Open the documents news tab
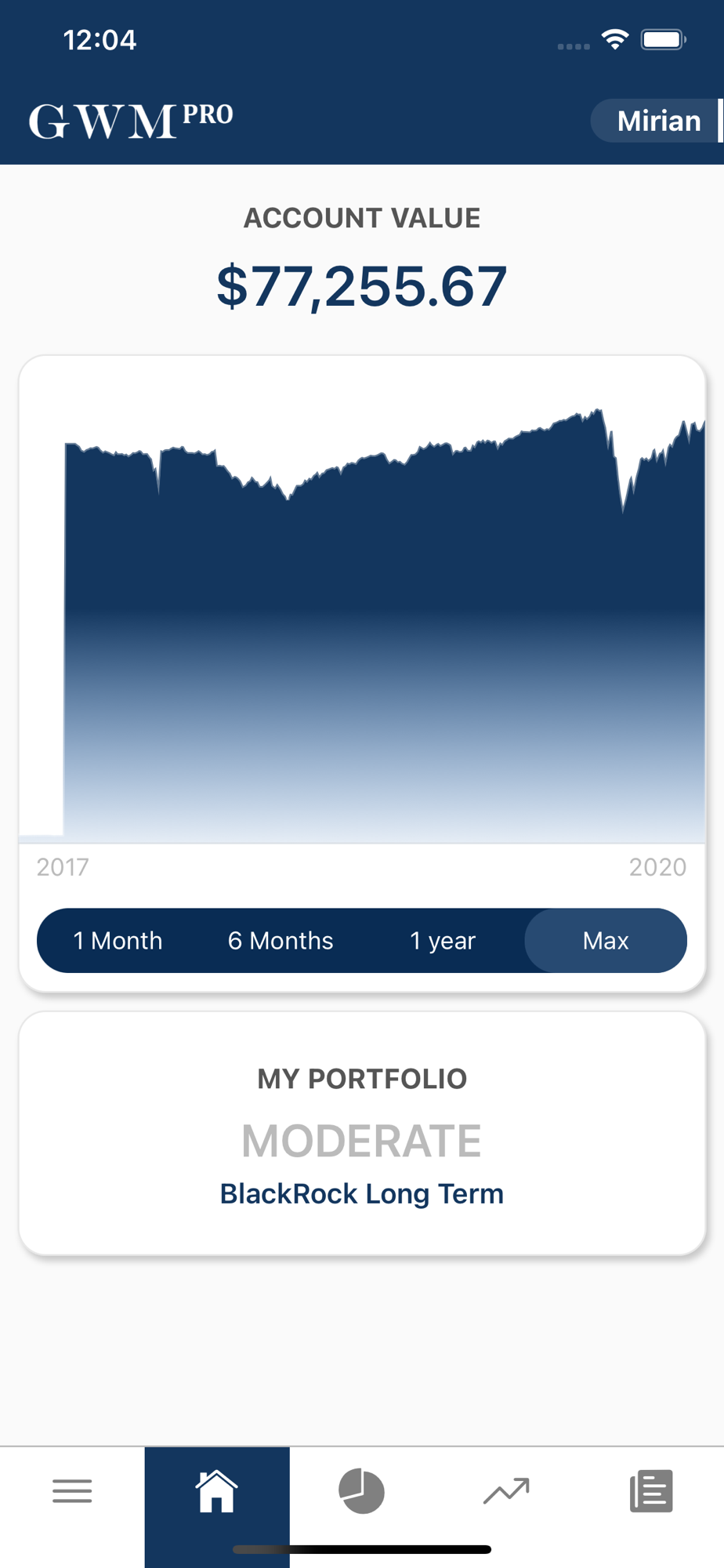This screenshot has width=724, height=1568. click(x=651, y=1490)
